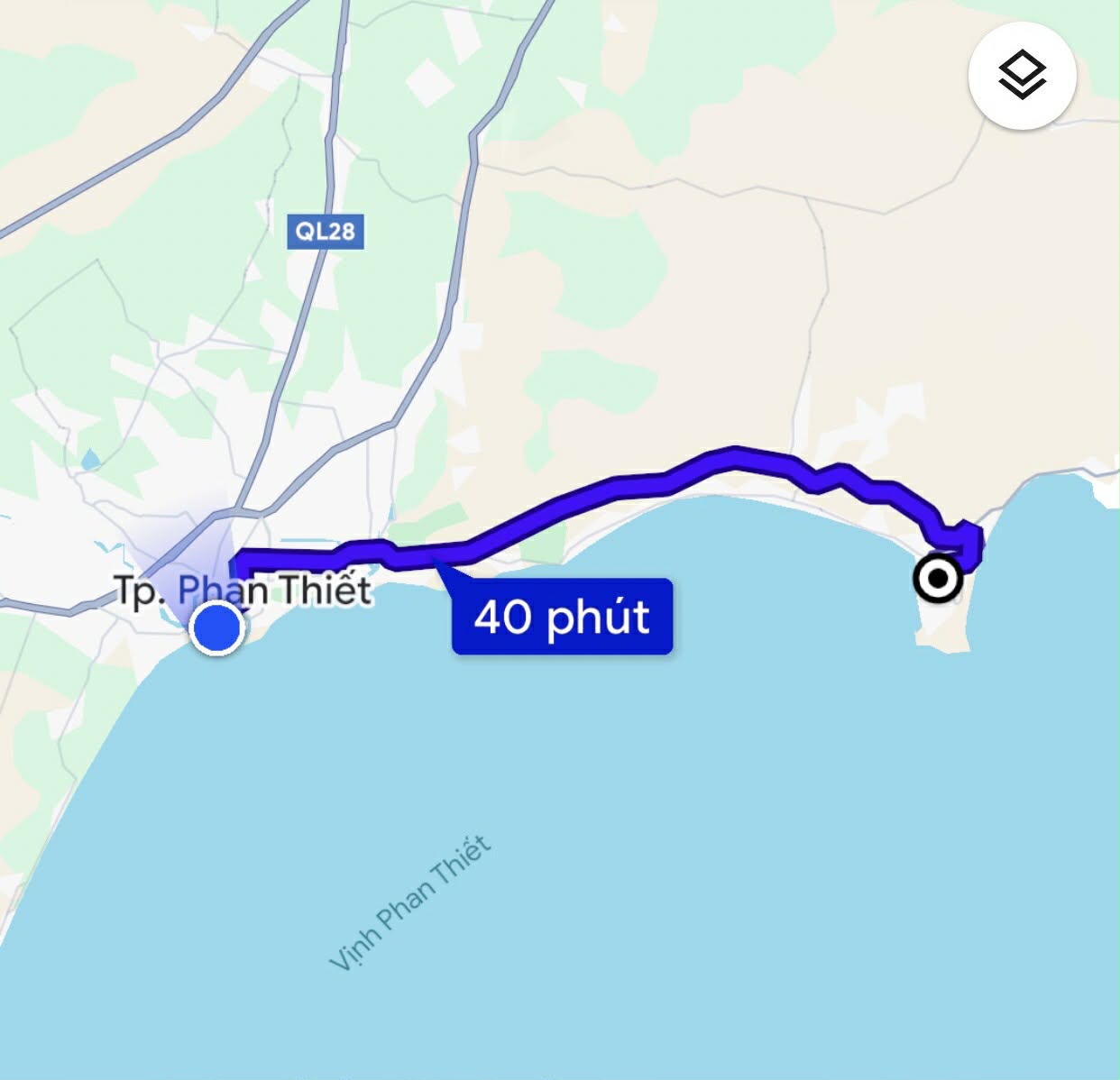Open the map layers button
1120x1080 pixels.
1022,75
